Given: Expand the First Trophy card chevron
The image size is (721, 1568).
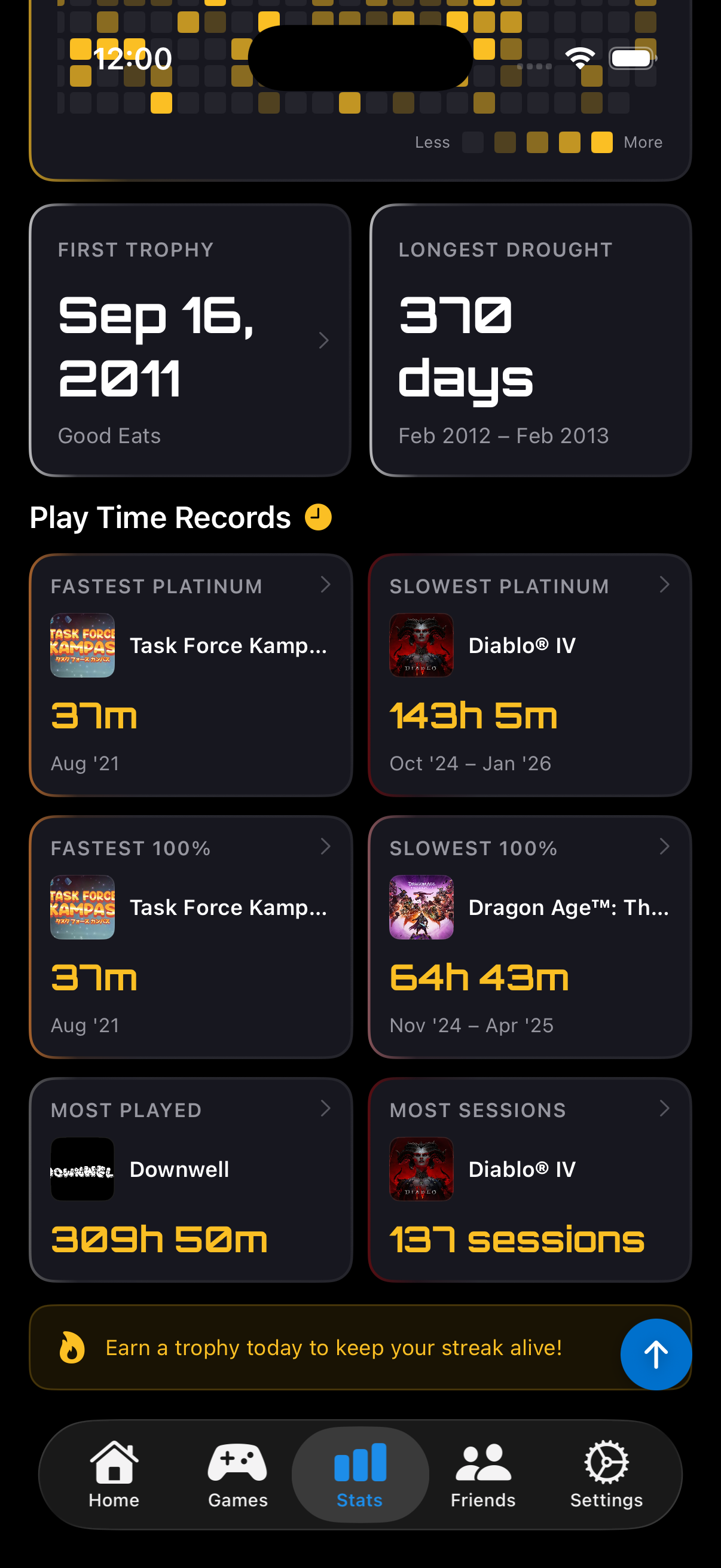Looking at the screenshot, I should click(x=323, y=341).
